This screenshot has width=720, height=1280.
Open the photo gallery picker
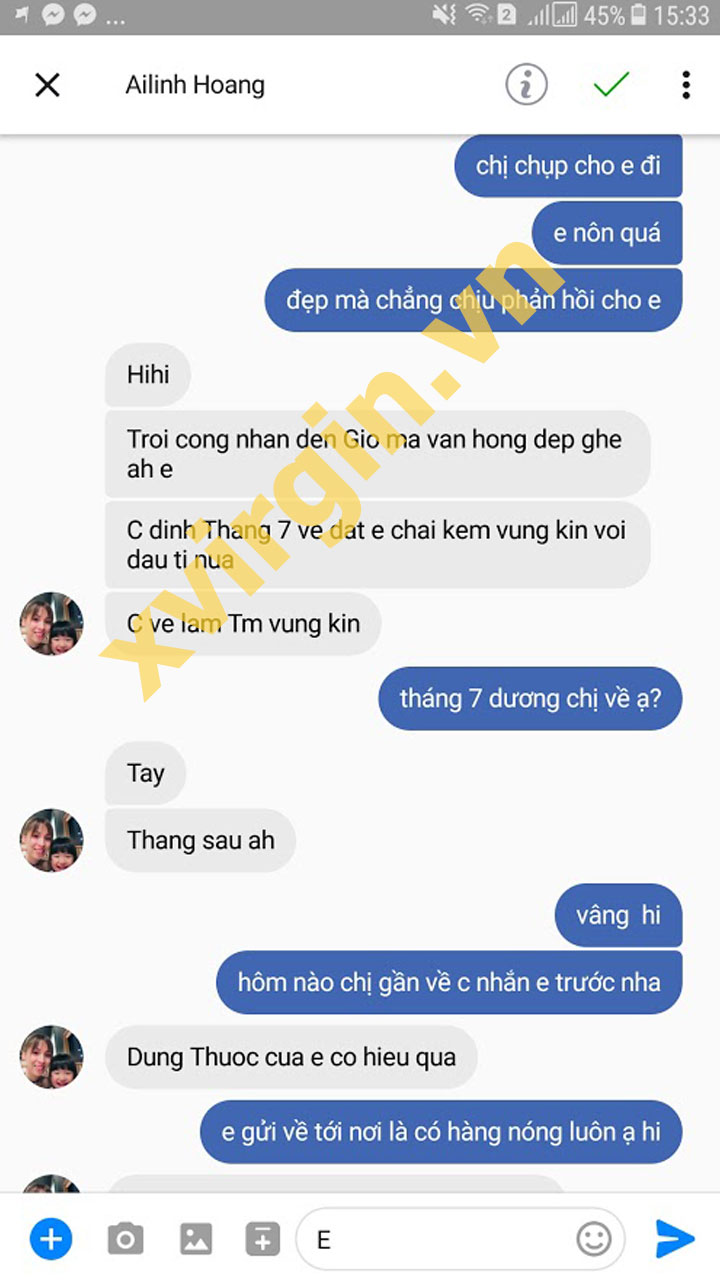pyautogui.click(x=196, y=1240)
